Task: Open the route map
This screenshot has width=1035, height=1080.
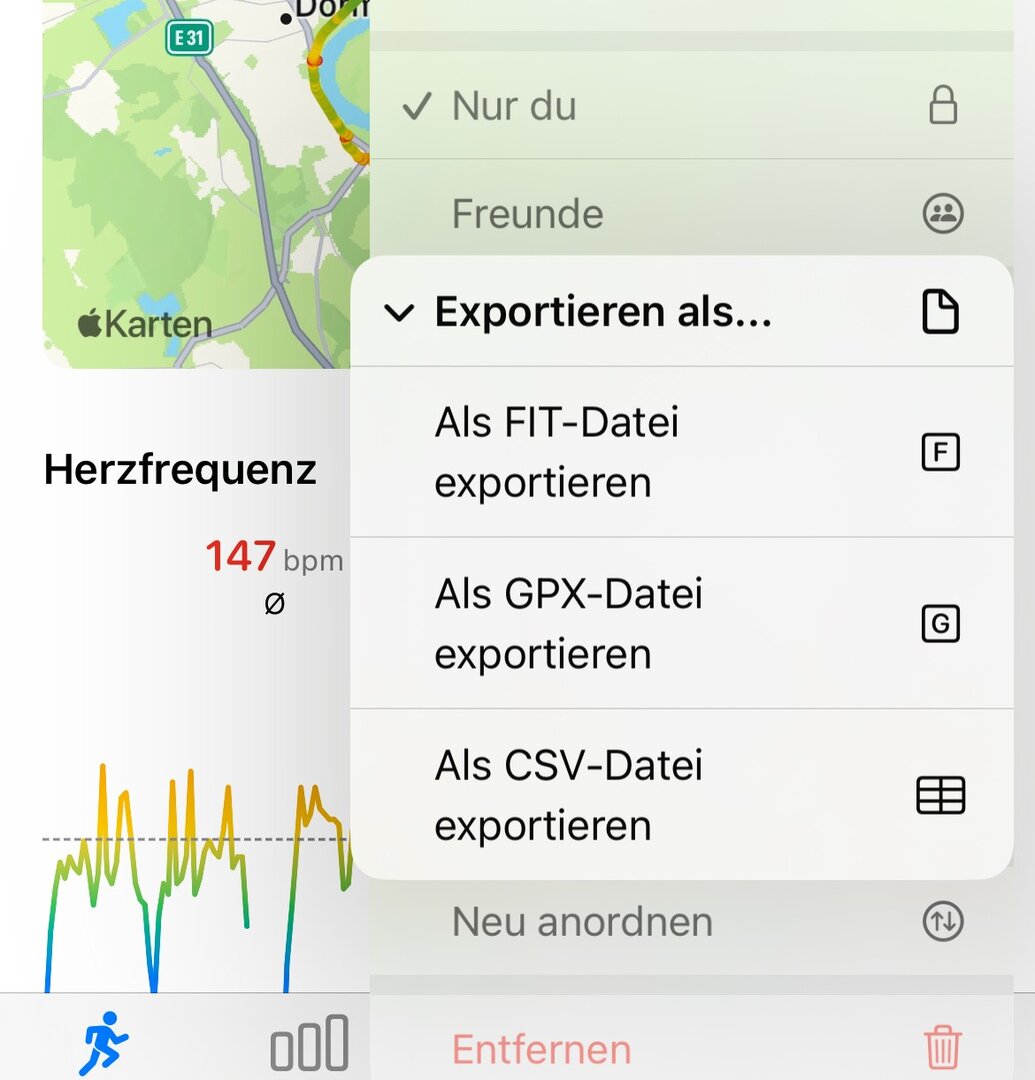Action: [x=200, y=180]
